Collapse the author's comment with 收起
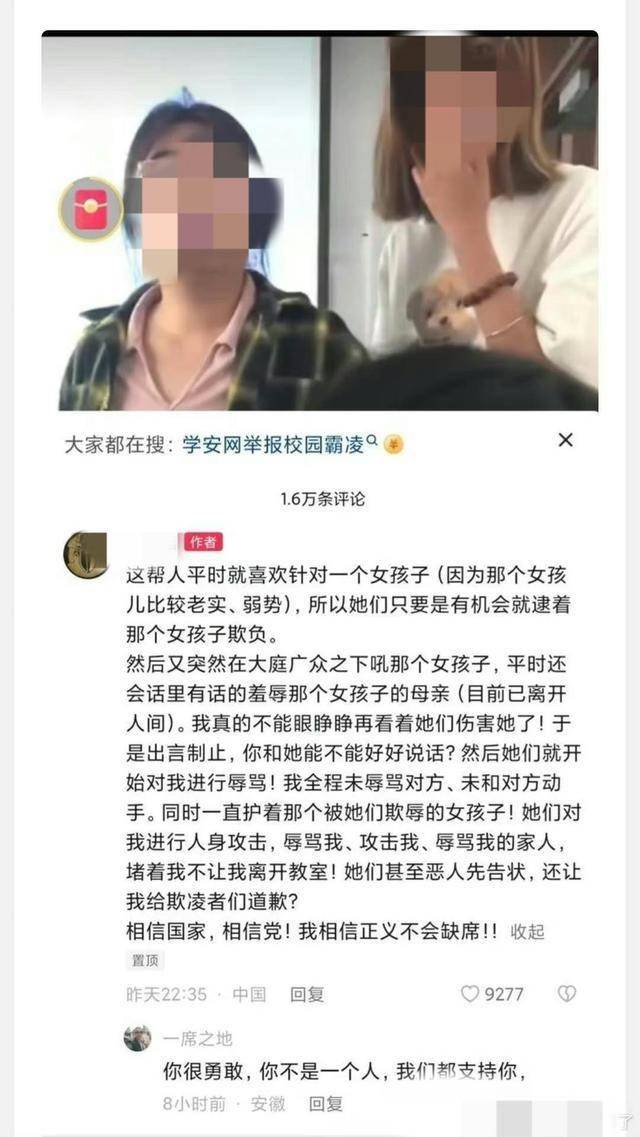 [x=527, y=931]
